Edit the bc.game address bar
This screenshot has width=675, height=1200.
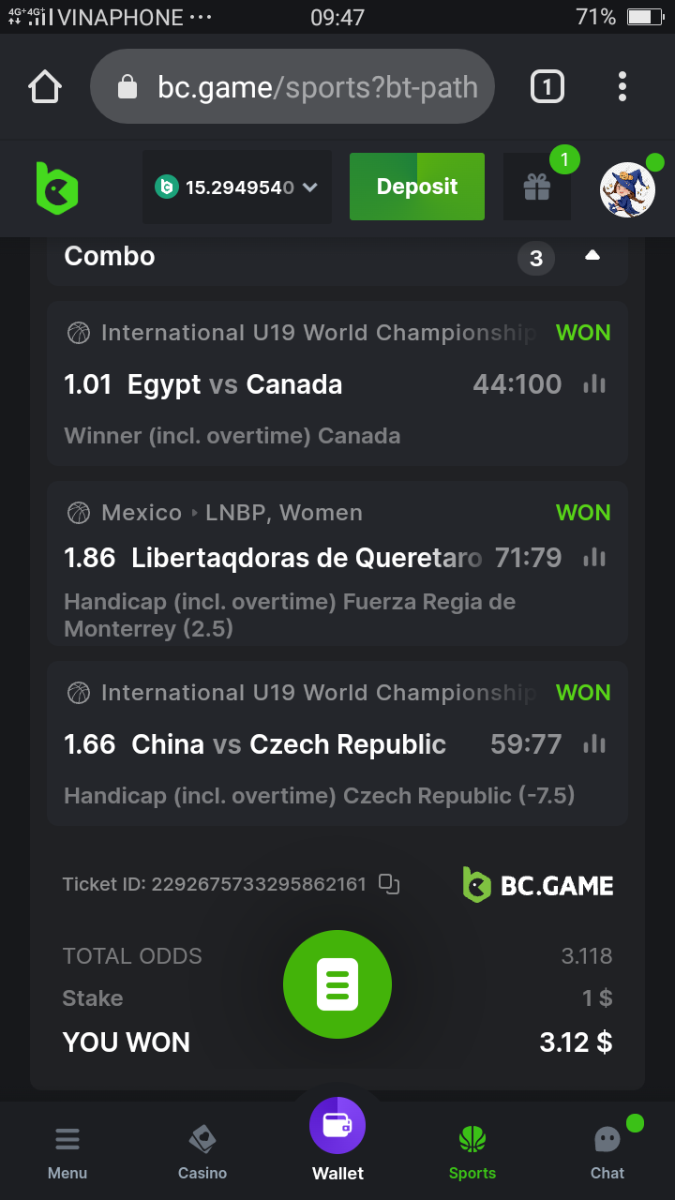(300, 87)
